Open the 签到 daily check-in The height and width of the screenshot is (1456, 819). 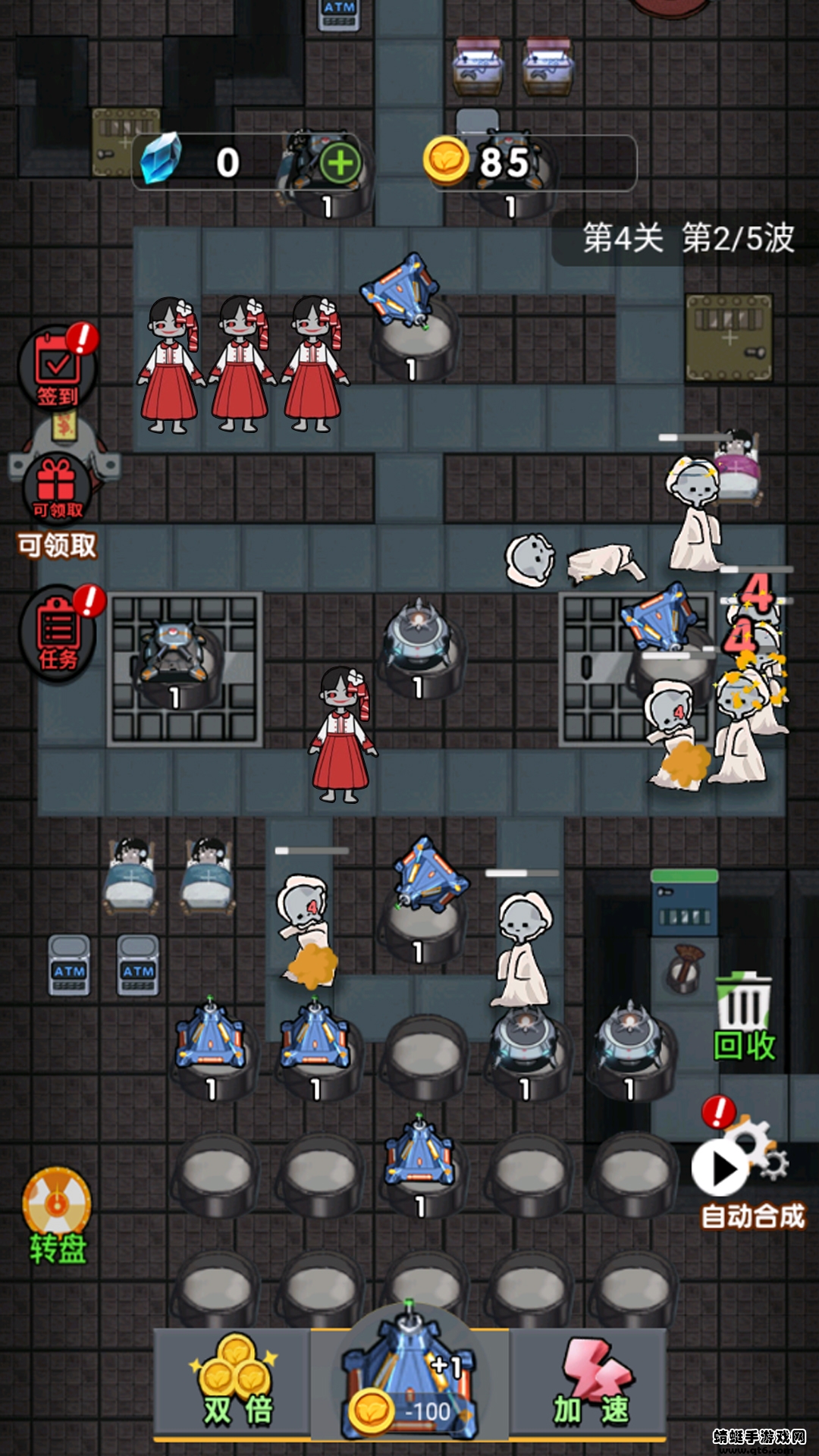coord(58,369)
